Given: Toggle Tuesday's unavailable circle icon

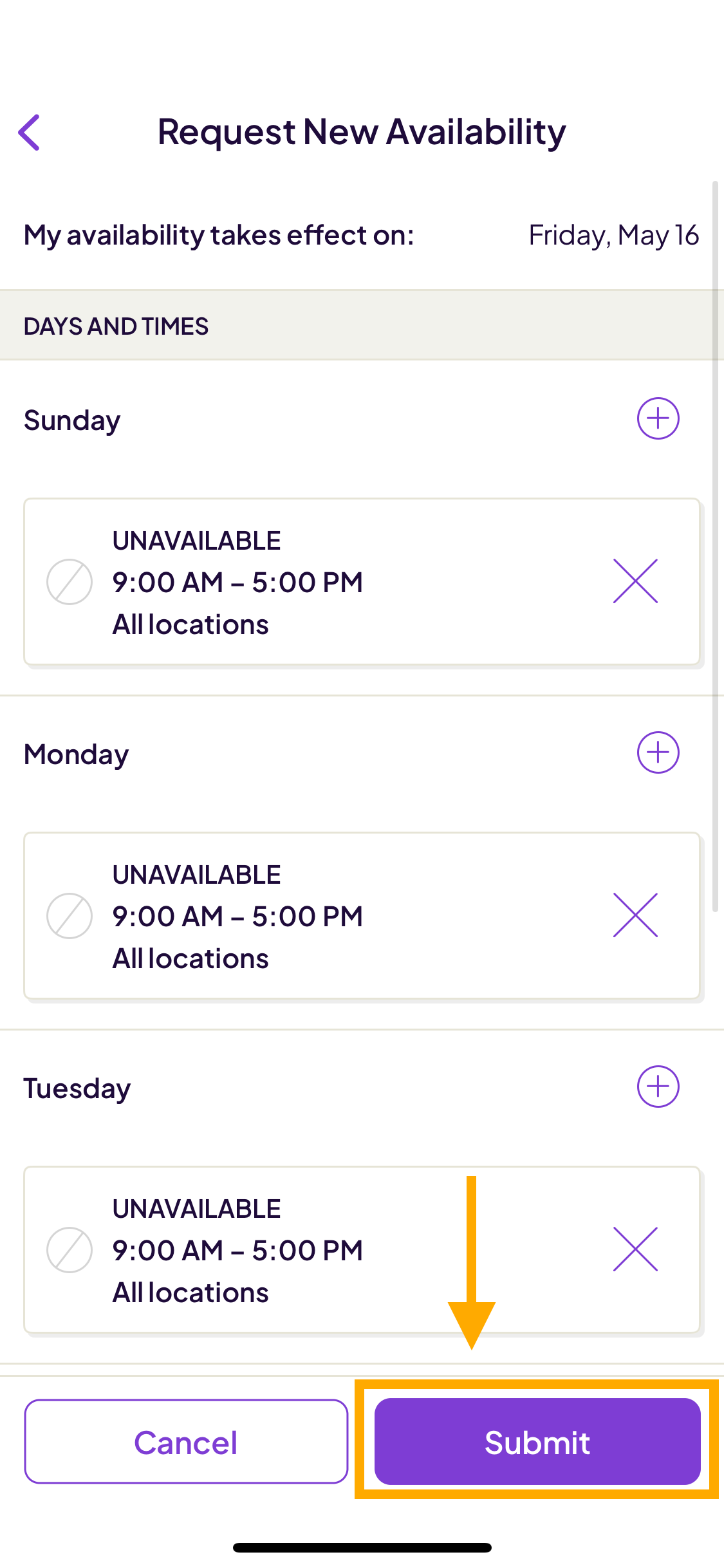Looking at the screenshot, I should (x=70, y=1249).
